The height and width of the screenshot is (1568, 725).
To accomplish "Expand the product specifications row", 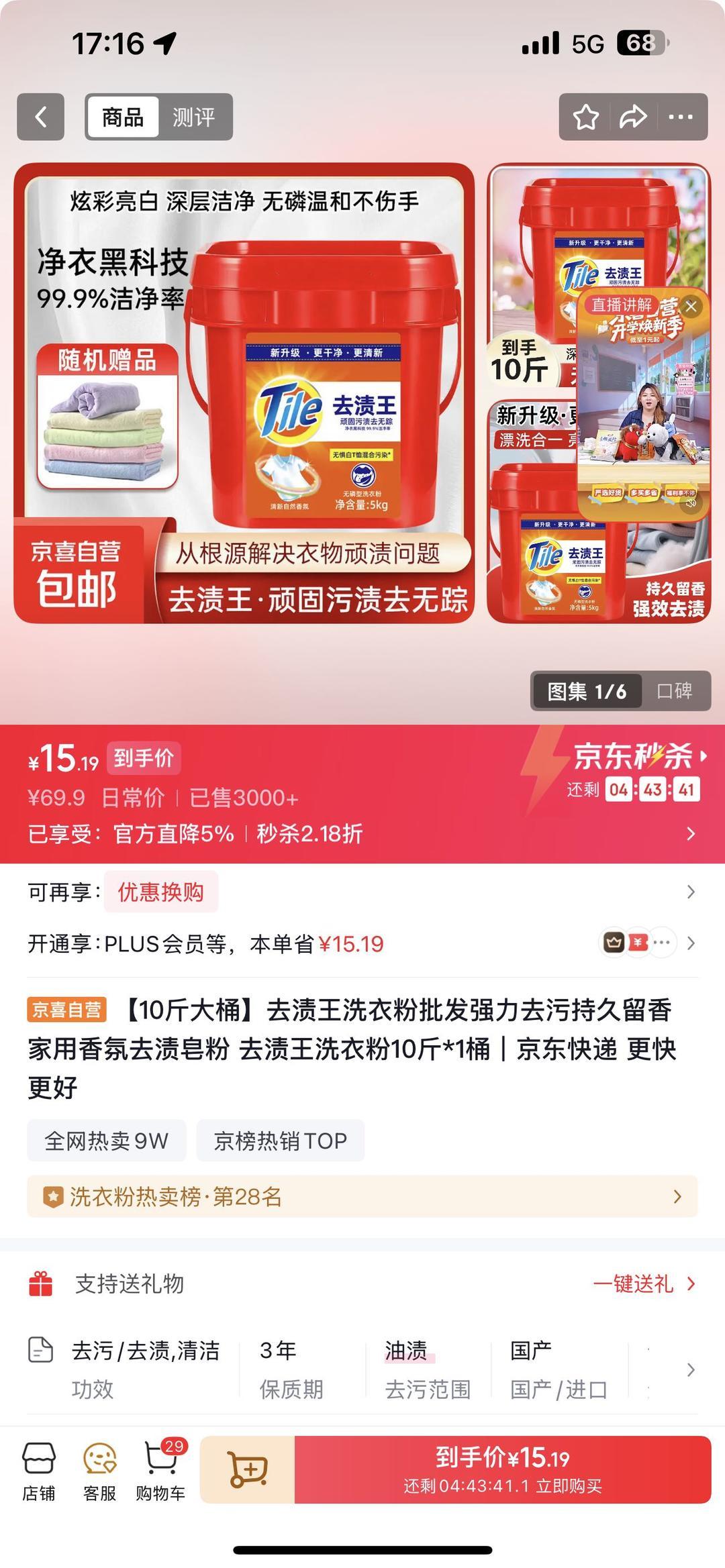I will pos(690,1370).
